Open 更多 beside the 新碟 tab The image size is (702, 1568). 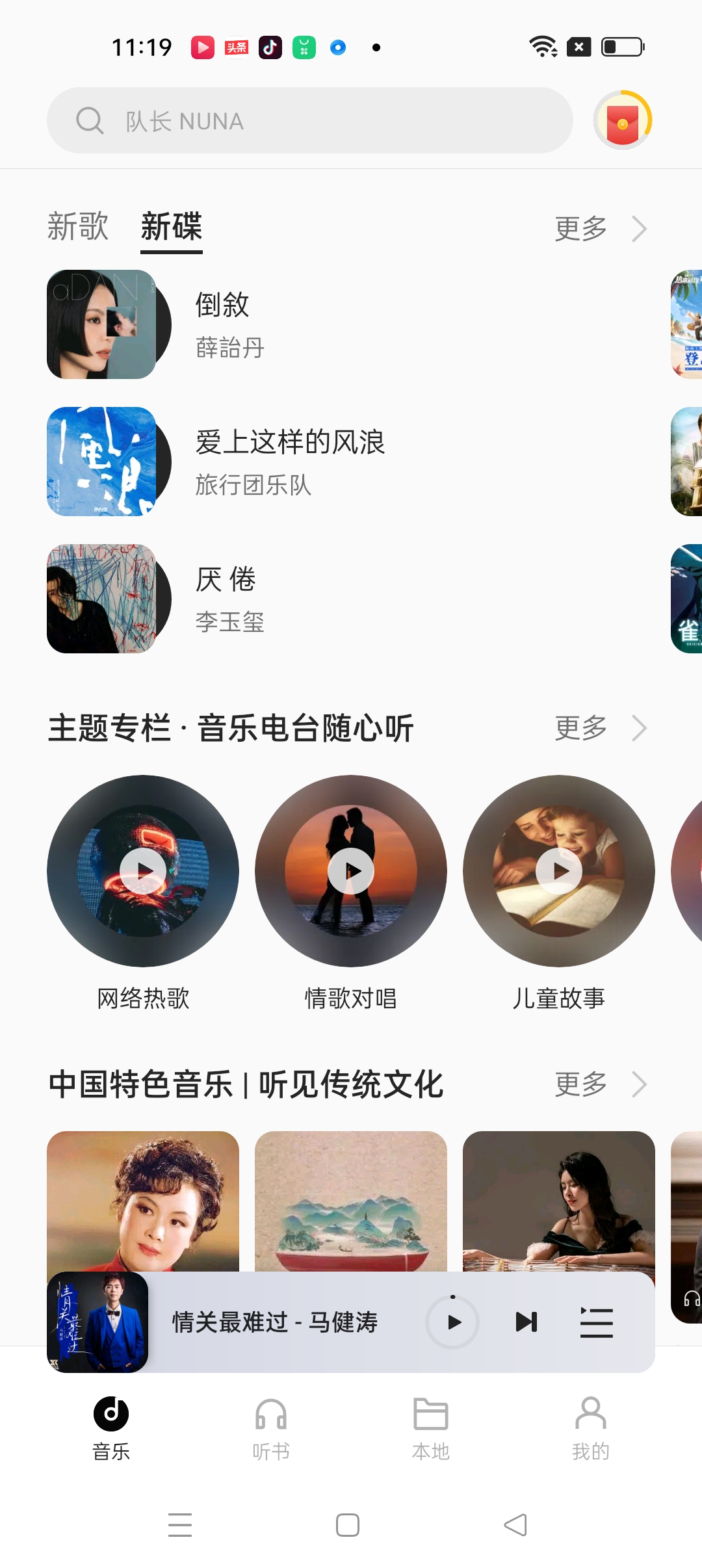point(599,229)
